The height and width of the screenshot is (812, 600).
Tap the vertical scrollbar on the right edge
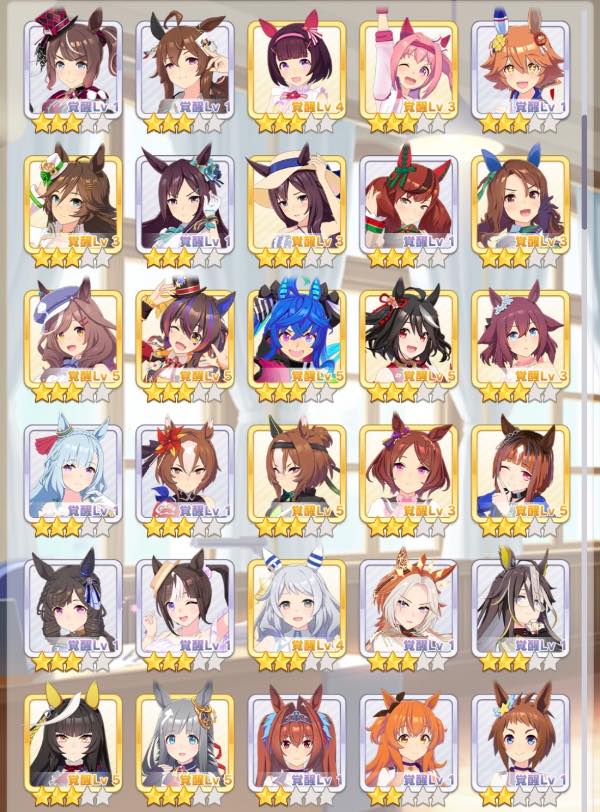point(584,171)
